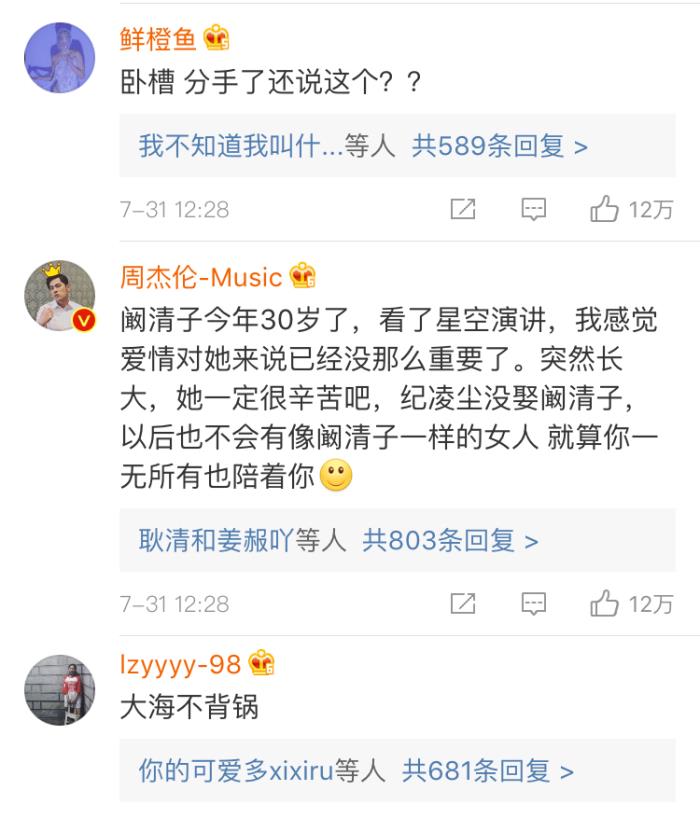Viewport: 700px width, 818px height.
Task: Tap username lzyyyy-98
Action: (182, 663)
